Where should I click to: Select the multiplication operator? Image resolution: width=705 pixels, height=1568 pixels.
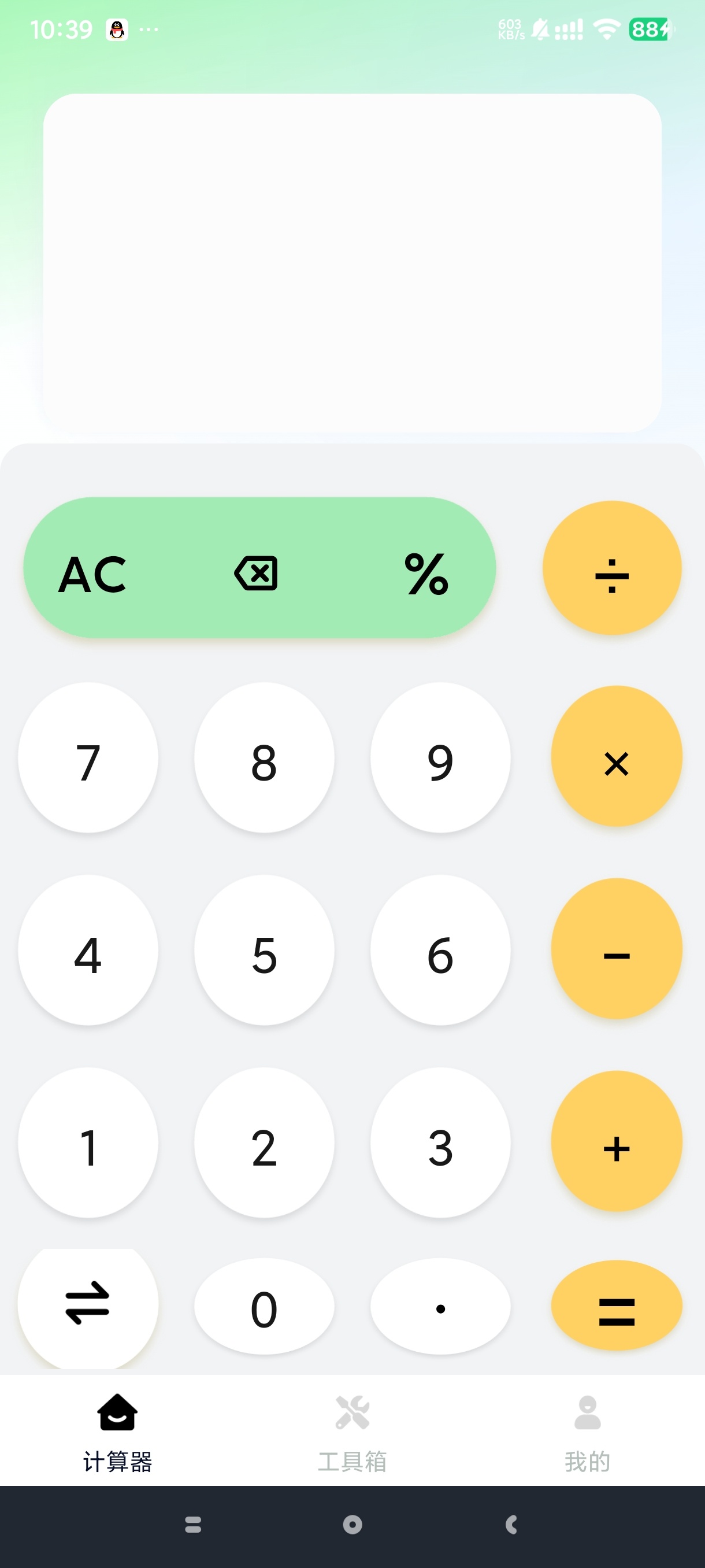(x=616, y=757)
